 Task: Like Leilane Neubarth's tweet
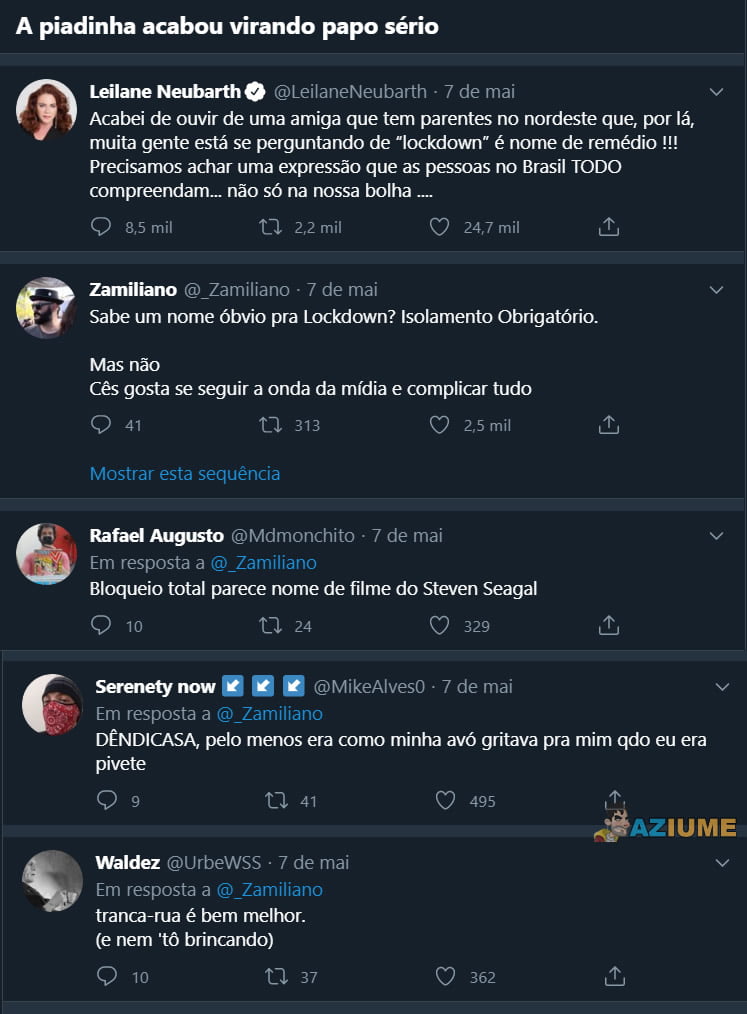pos(439,227)
